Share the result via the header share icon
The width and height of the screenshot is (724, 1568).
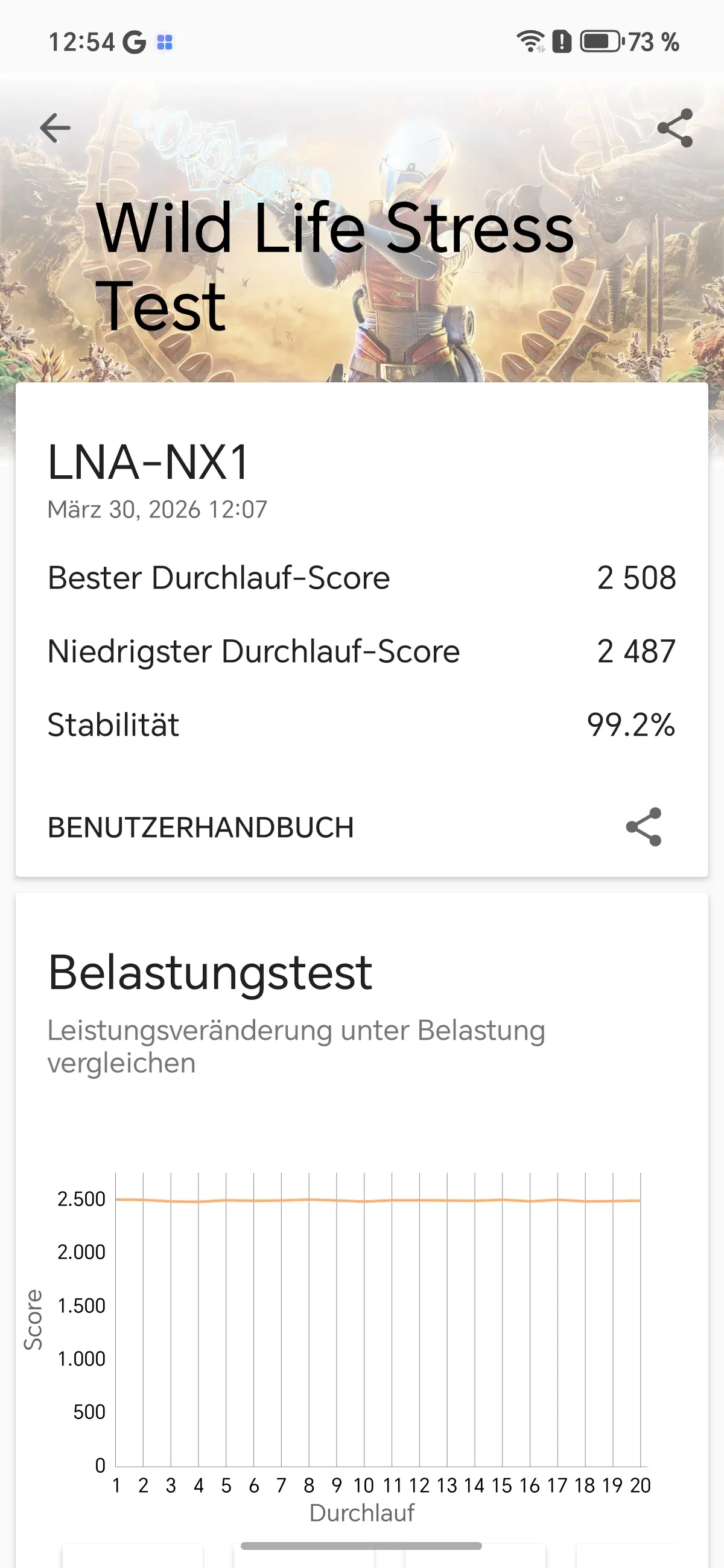point(675,128)
